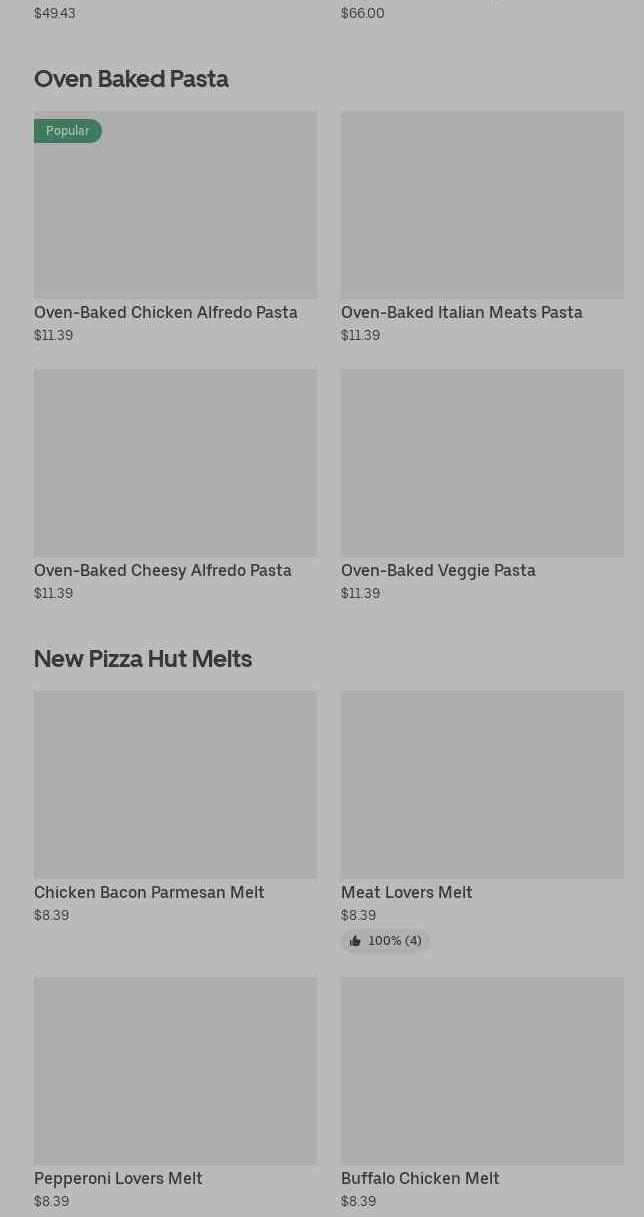The width and height of the screenshot is (644, 1217).
Task: Open Oven-Baked Chicken Alfredo Pasta item
Action: (x=175, y=205)
